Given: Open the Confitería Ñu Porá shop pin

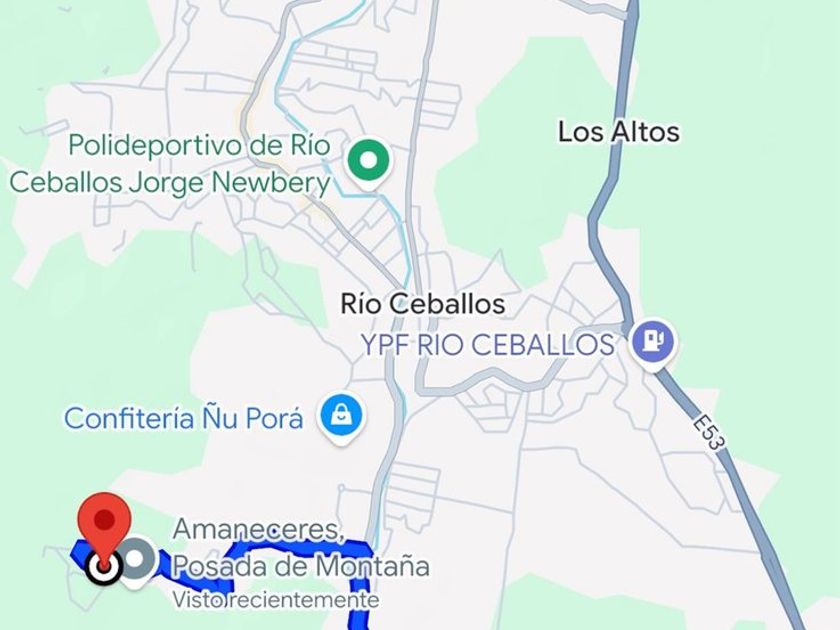Looking at the screenshot, I should coord(341,419).
